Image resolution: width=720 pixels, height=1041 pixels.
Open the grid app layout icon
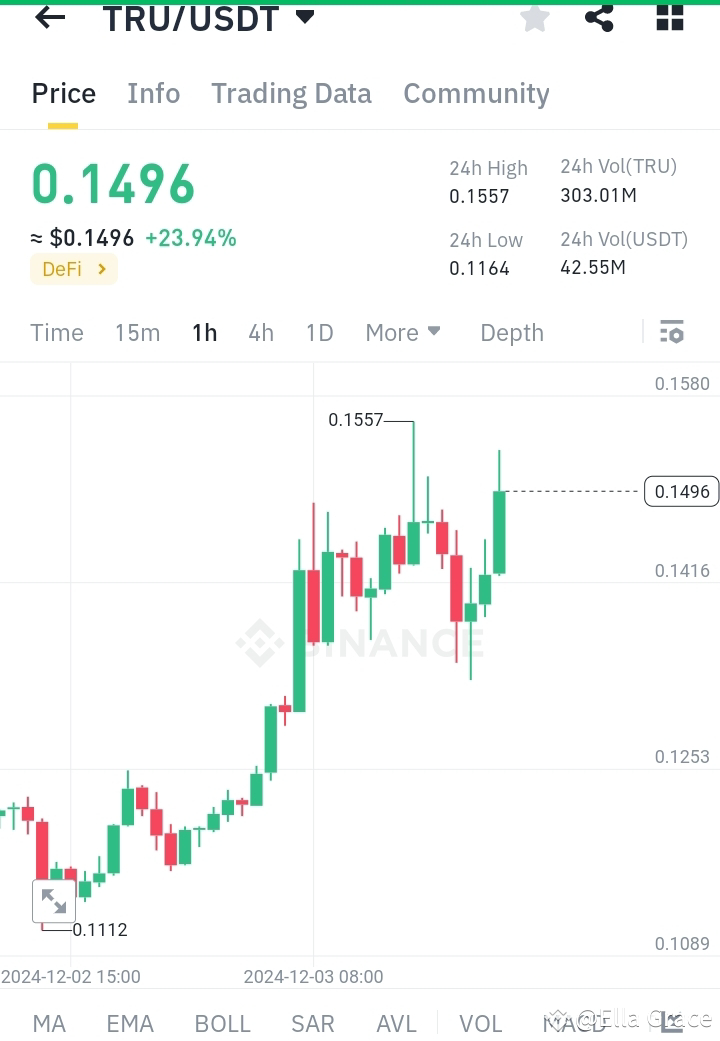pyautogui.click(x=668, y=17)
